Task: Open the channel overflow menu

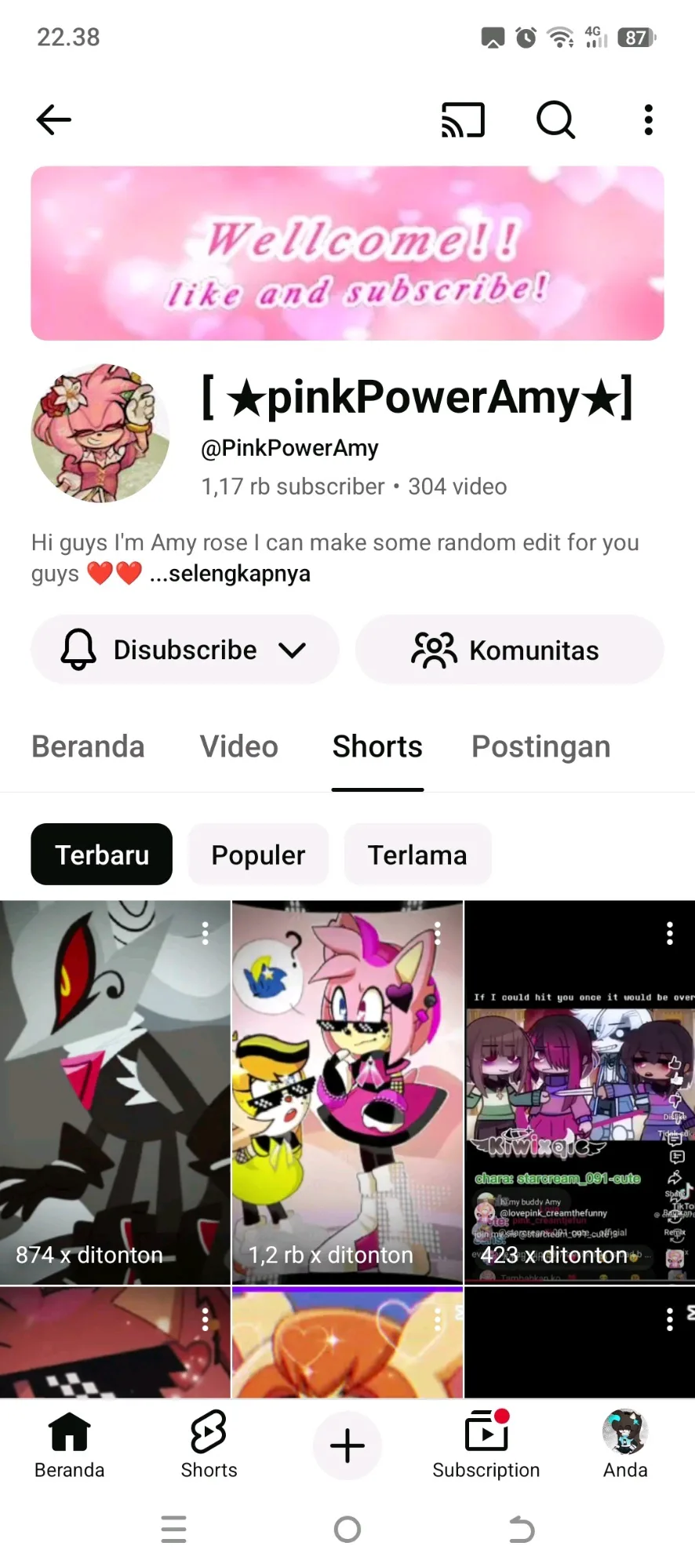Action: click(648, 120)
